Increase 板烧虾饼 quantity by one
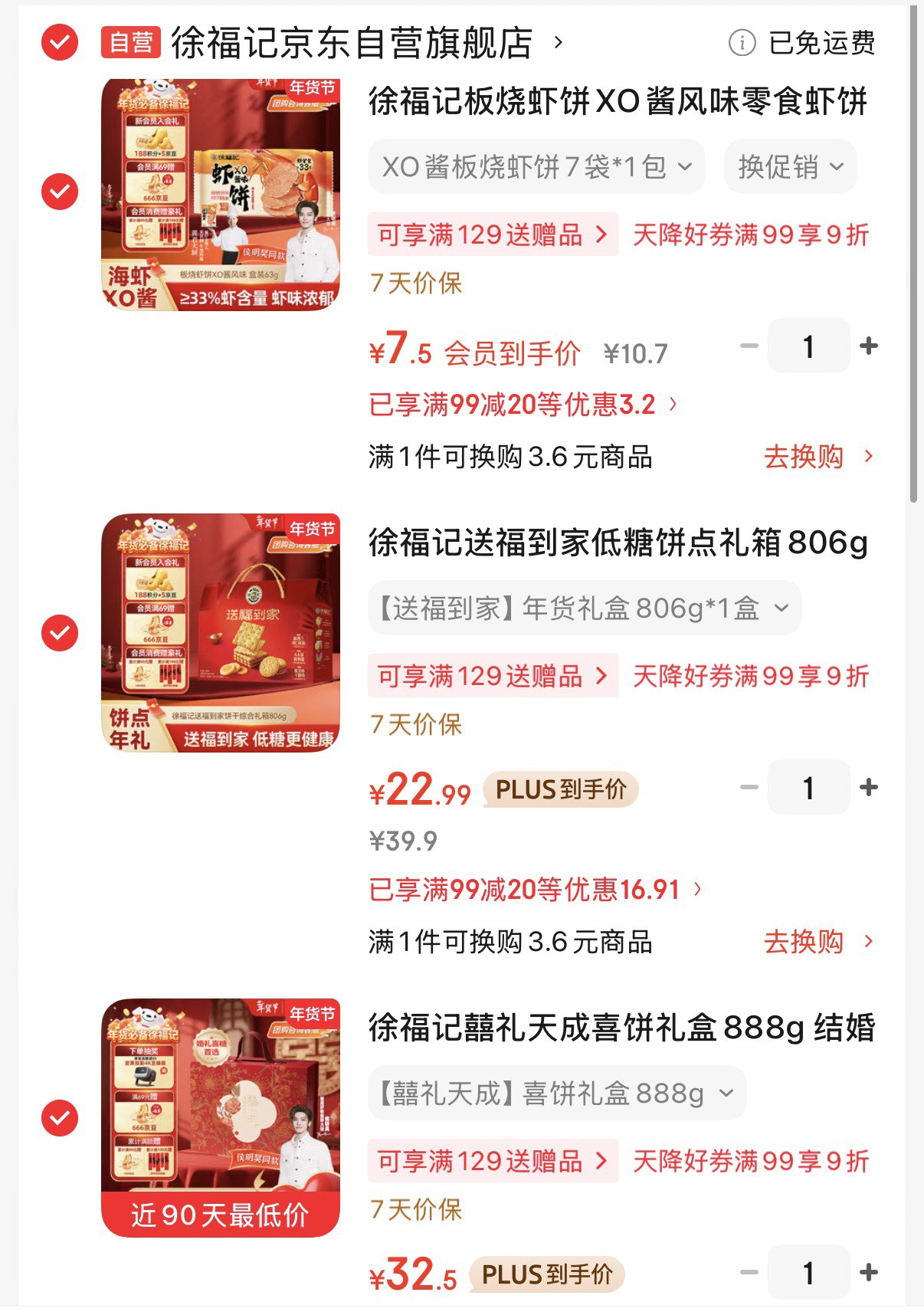The image size is (924, 1315). pyautogui.click(x=869, y=346)
